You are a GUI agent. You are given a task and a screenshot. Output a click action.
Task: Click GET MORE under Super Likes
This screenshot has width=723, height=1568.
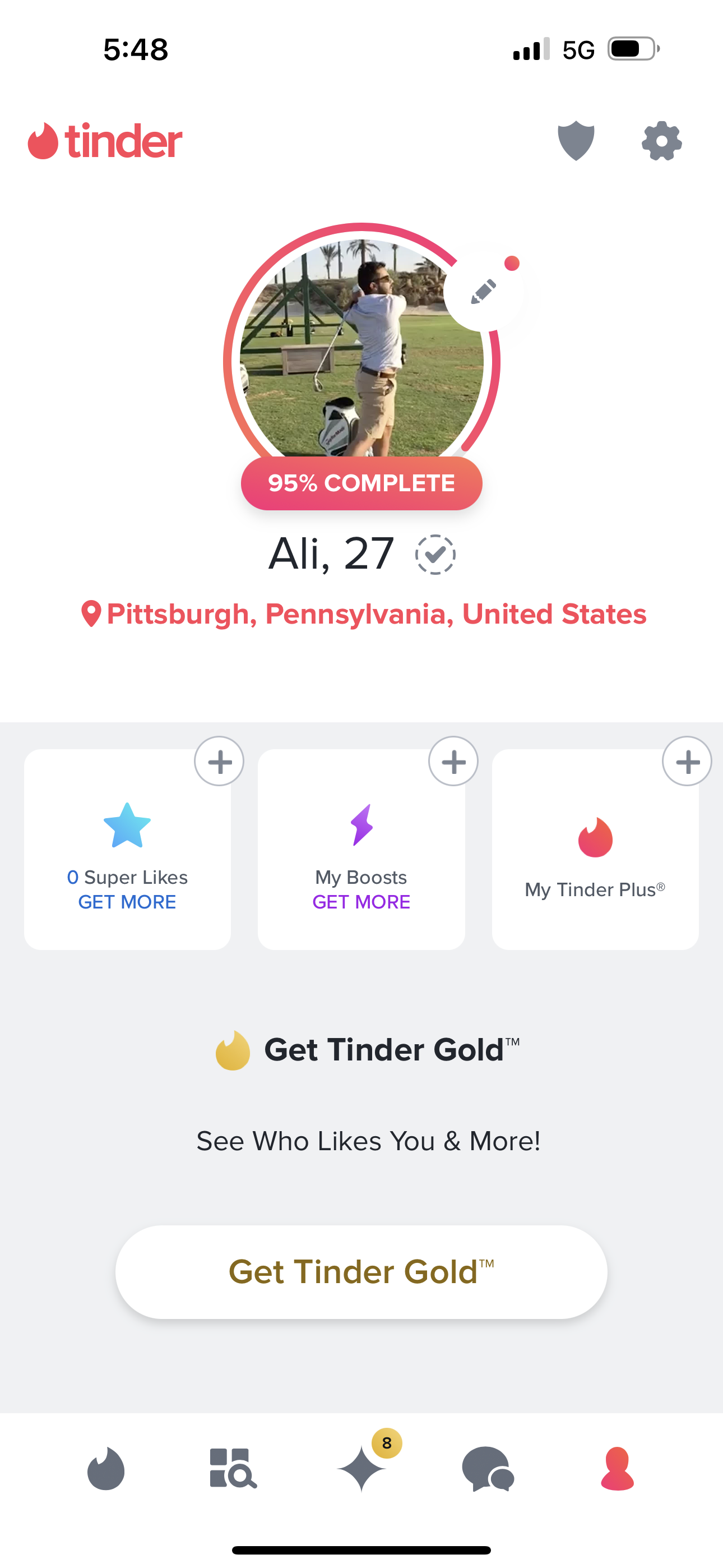(127, 901)
